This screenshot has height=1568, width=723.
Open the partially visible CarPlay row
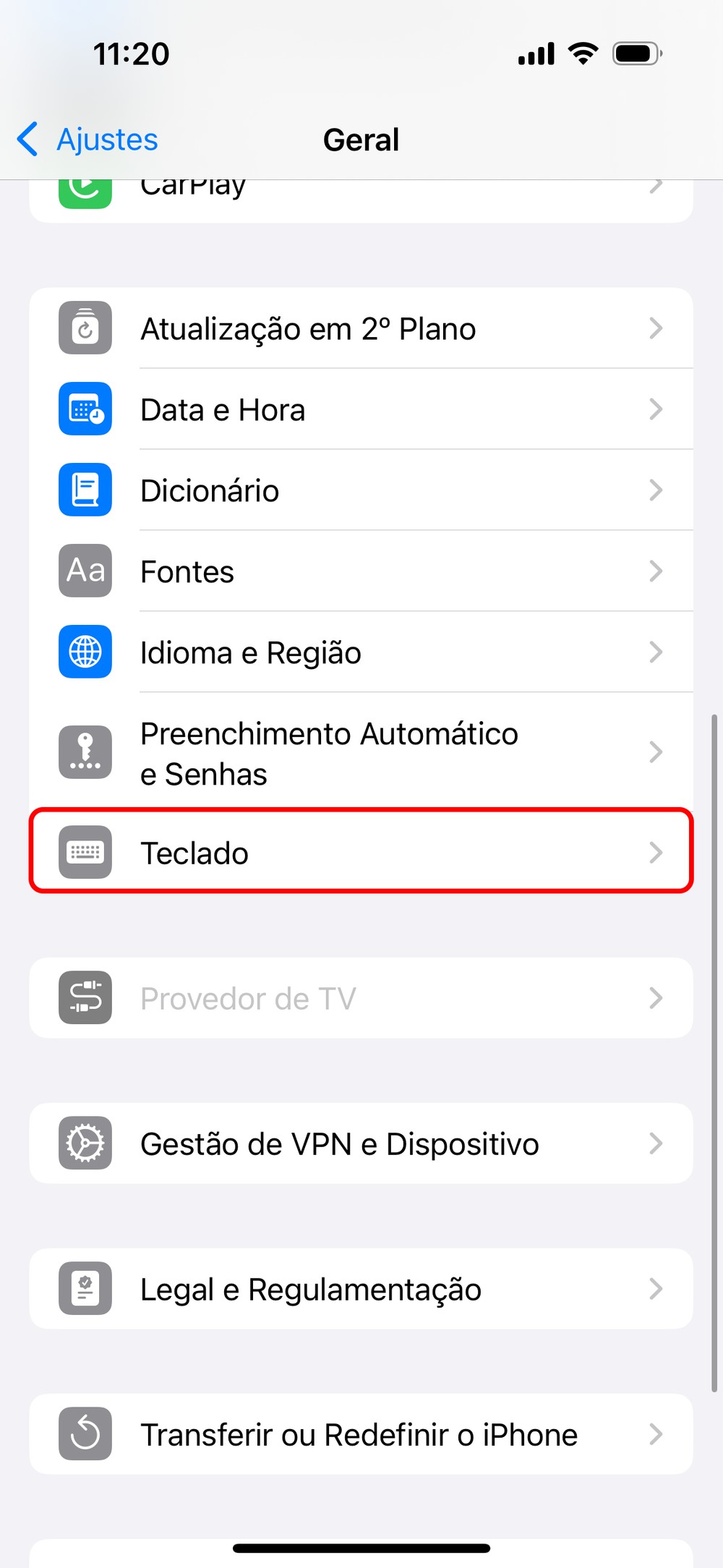click(360, 200)
